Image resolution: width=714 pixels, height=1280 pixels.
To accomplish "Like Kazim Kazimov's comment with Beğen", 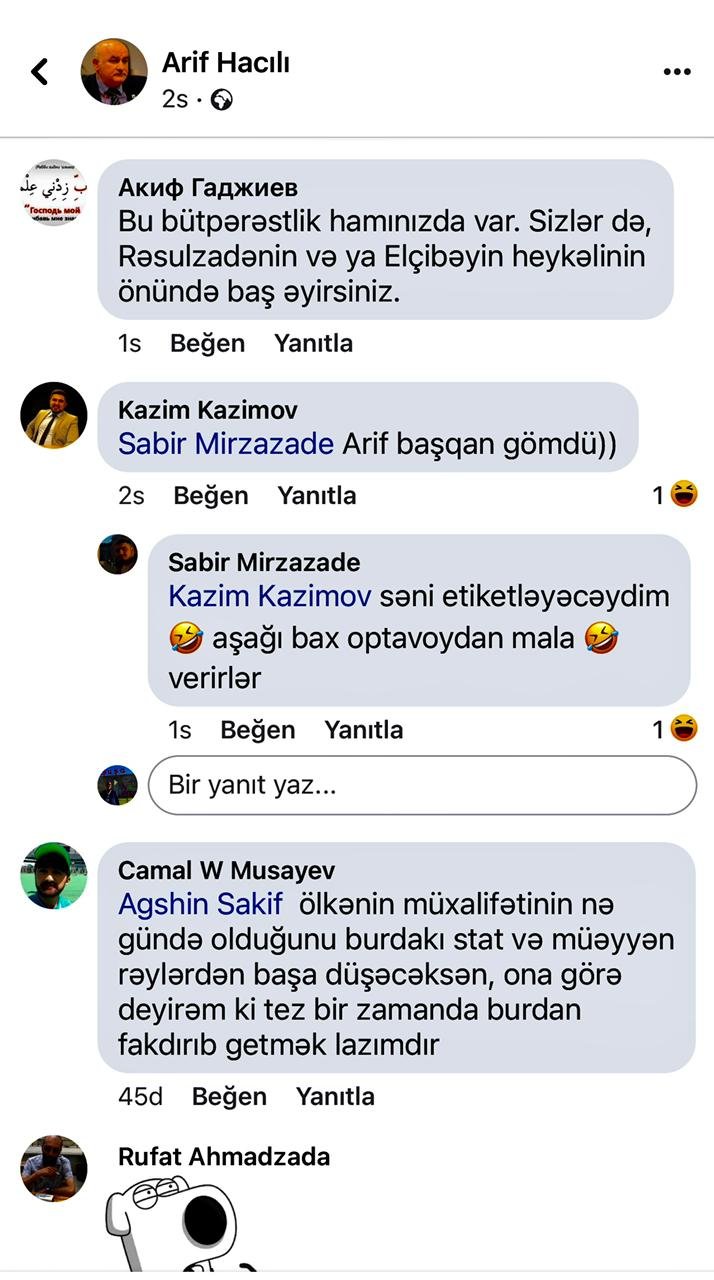I will pyautogui.click(x=210, y=495).
